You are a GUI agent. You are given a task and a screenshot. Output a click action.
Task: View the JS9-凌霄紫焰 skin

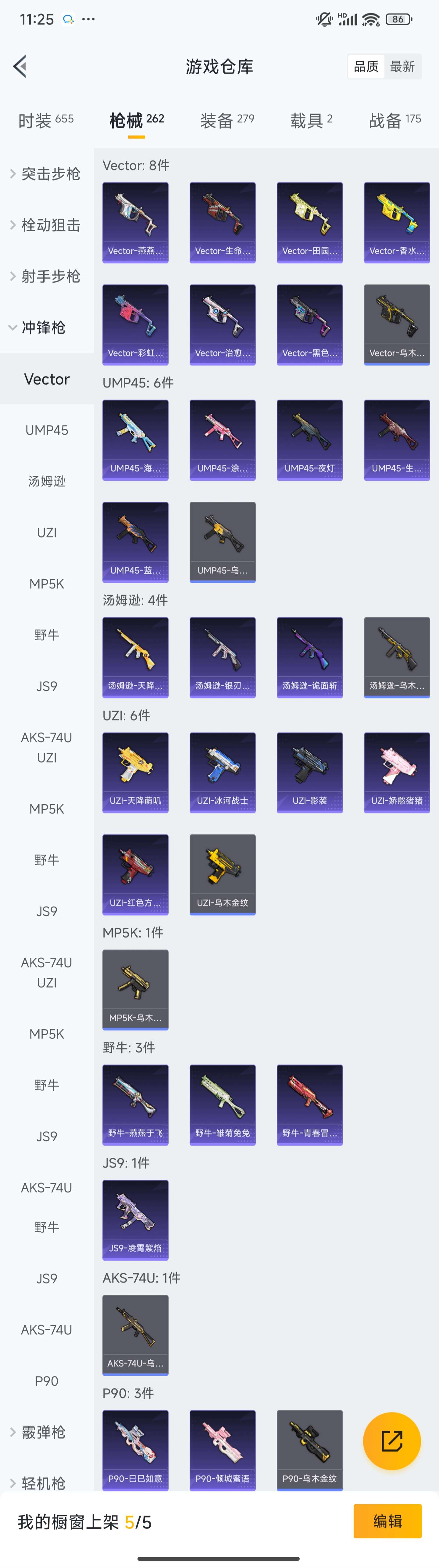coord(135,1219)
